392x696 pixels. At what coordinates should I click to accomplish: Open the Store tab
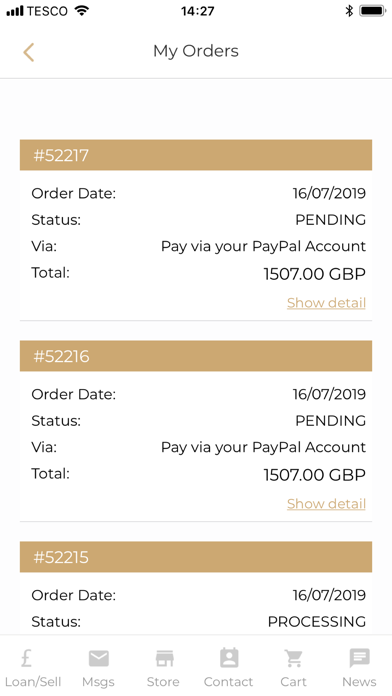(x=163, y=667)
